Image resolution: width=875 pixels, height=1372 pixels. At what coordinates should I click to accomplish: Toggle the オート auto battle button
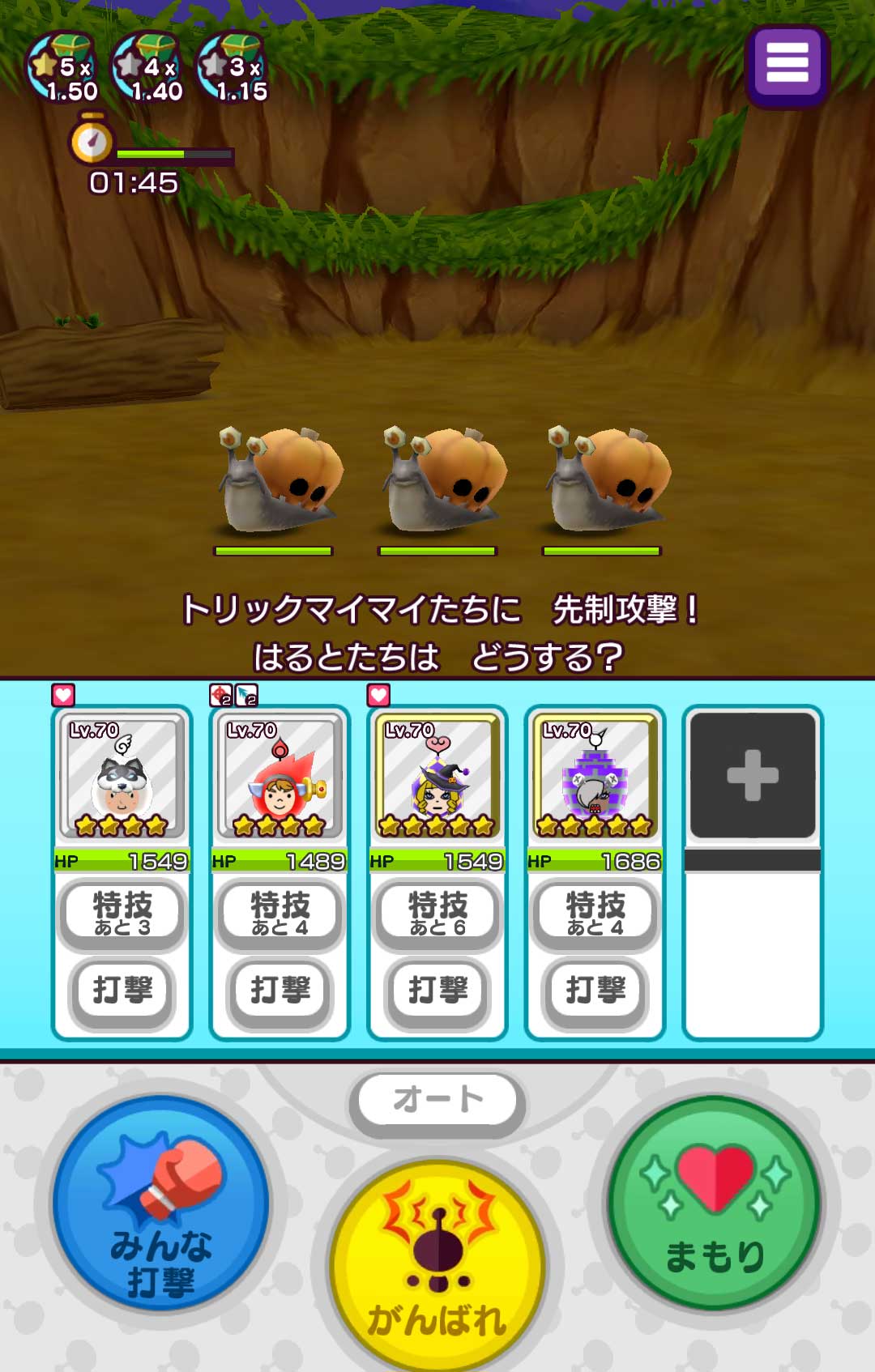pyautogui.click(x=437, y=1100)
